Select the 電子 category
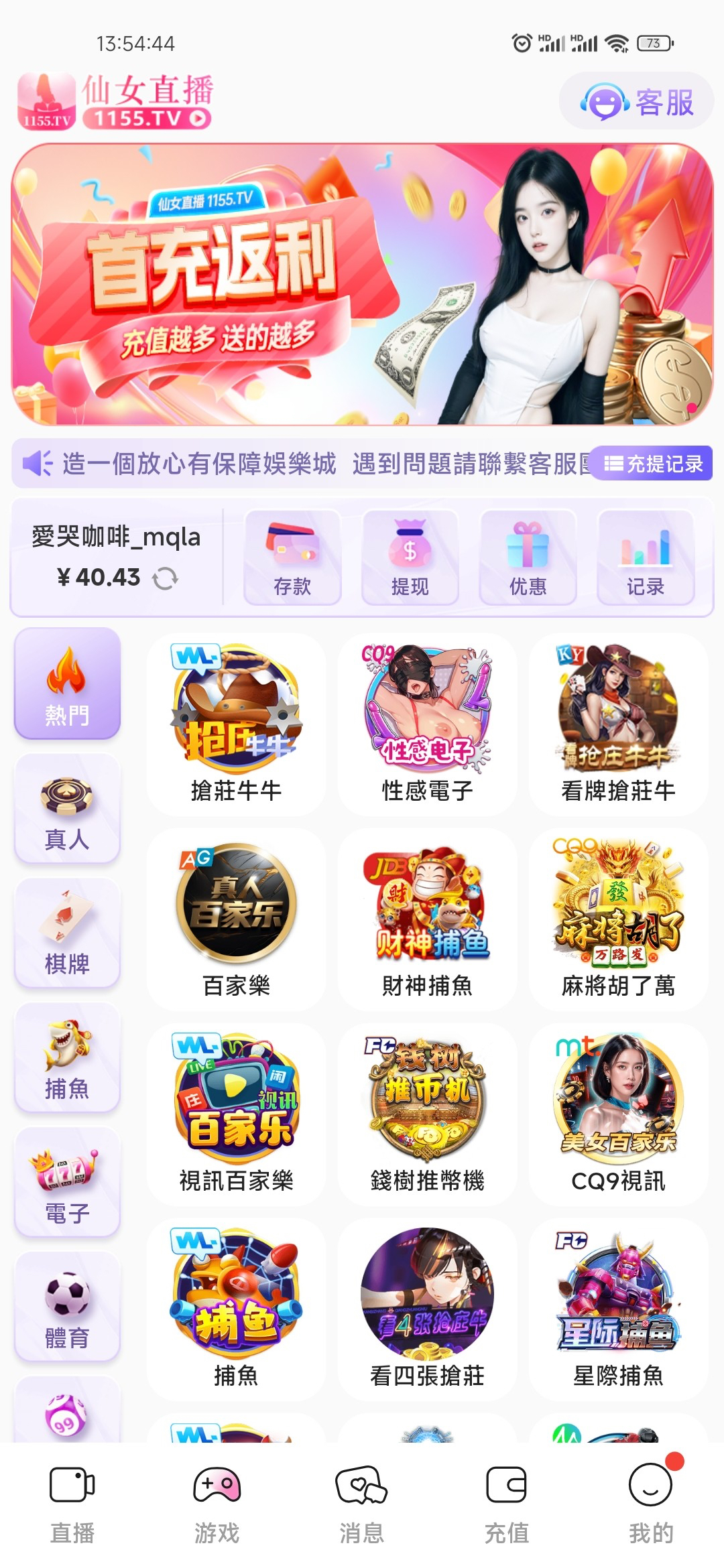 point(67,1183)
